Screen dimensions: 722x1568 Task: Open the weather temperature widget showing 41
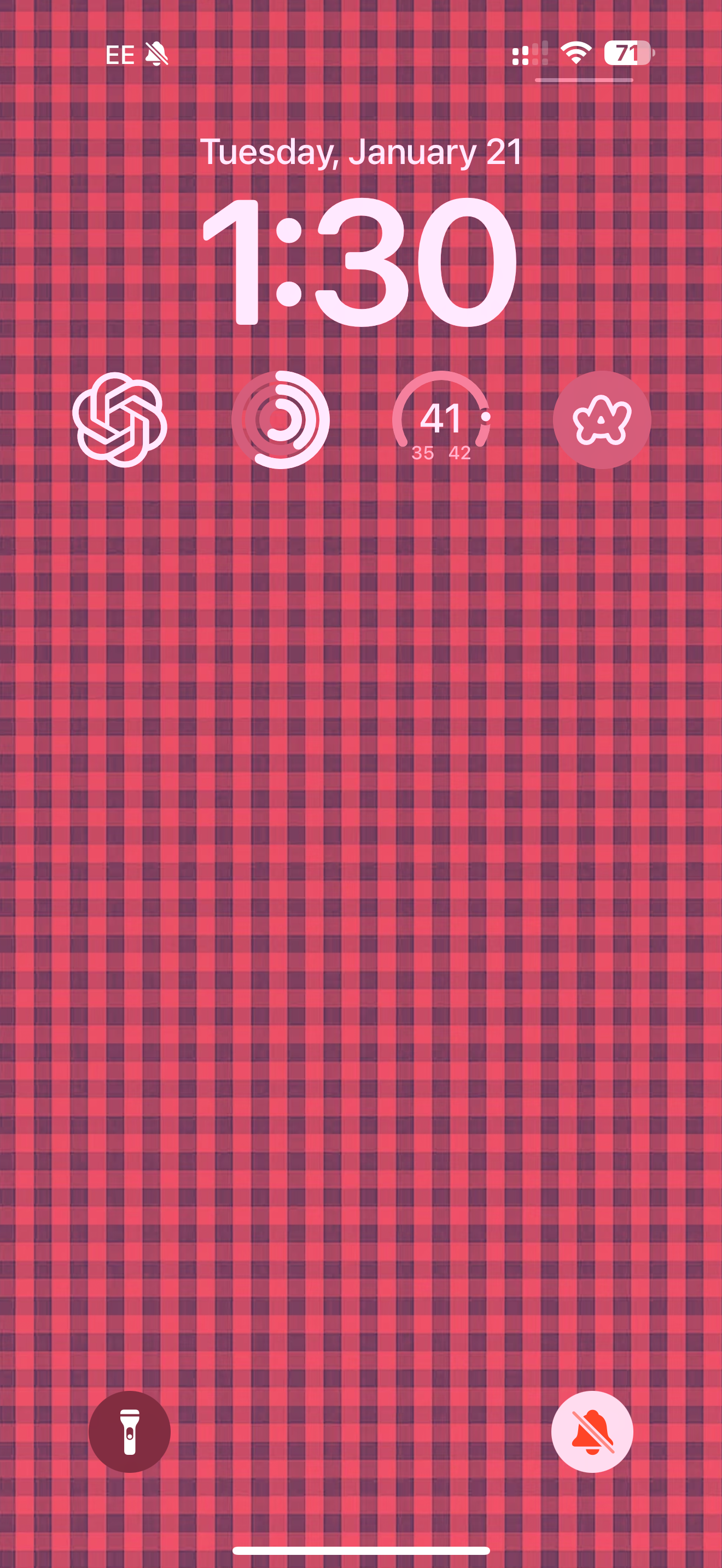(441, 420)
